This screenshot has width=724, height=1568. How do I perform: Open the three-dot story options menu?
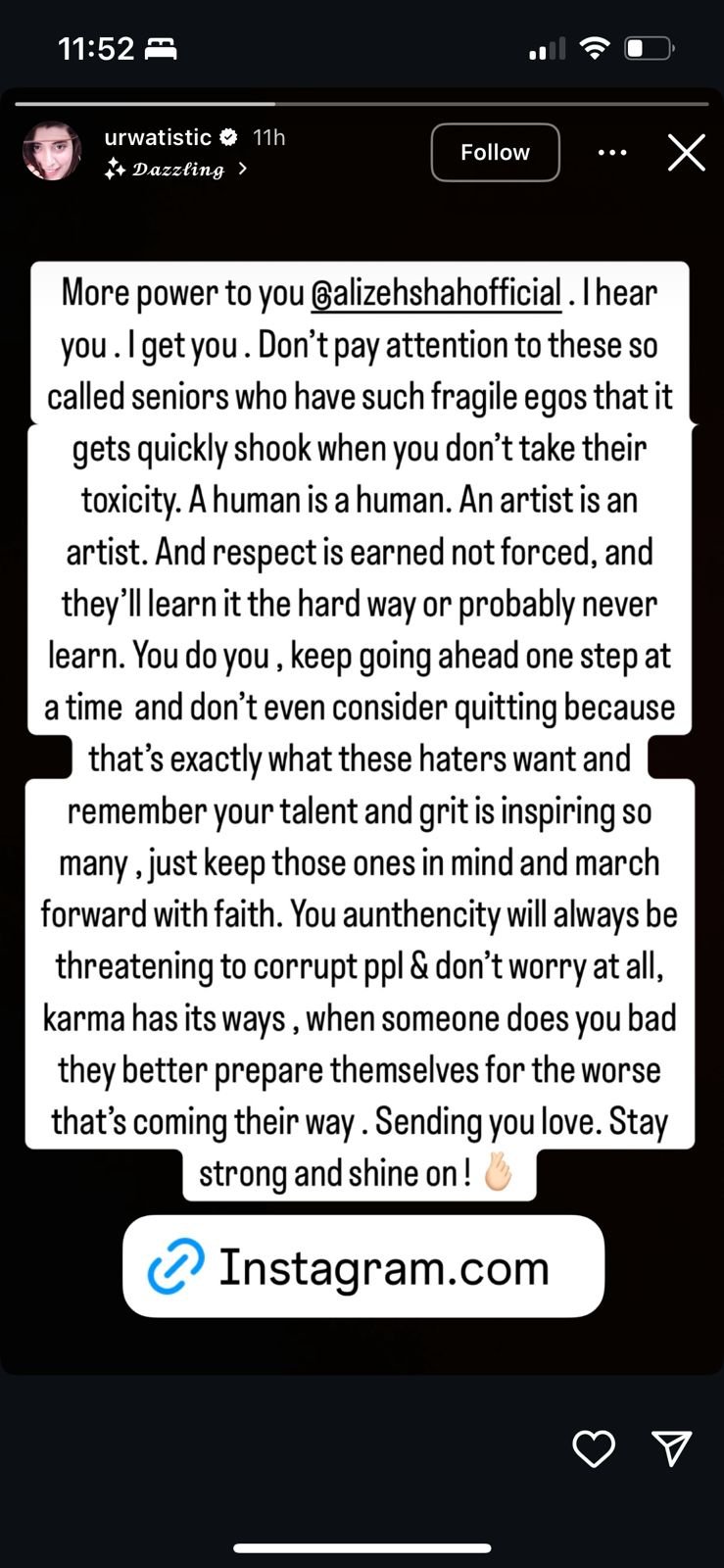point(612,152)
